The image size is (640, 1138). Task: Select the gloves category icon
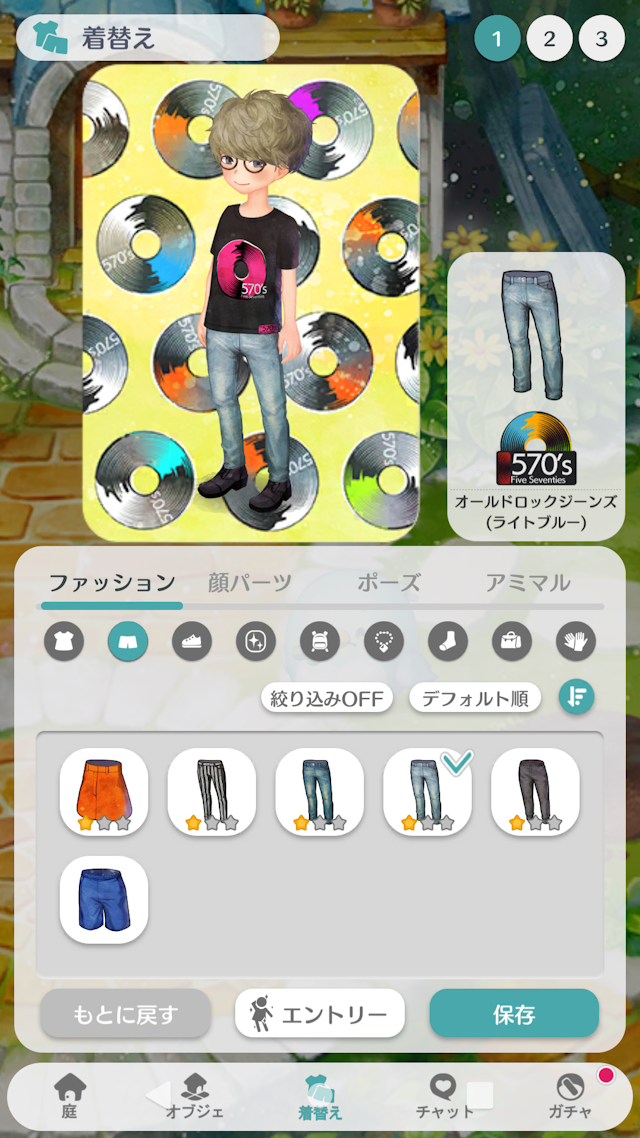[x=576, y=641]
